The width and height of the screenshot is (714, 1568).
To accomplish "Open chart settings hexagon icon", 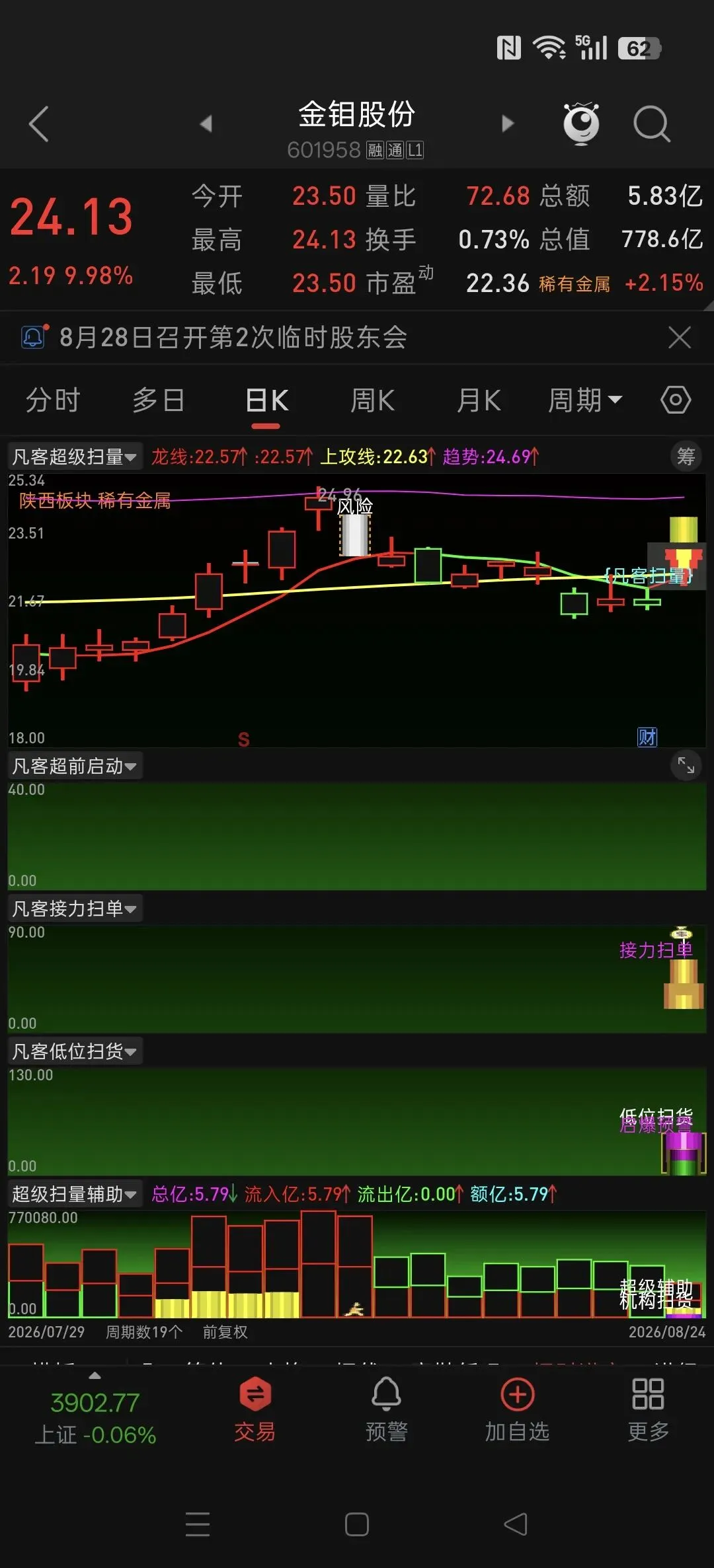I will point(676,400).
